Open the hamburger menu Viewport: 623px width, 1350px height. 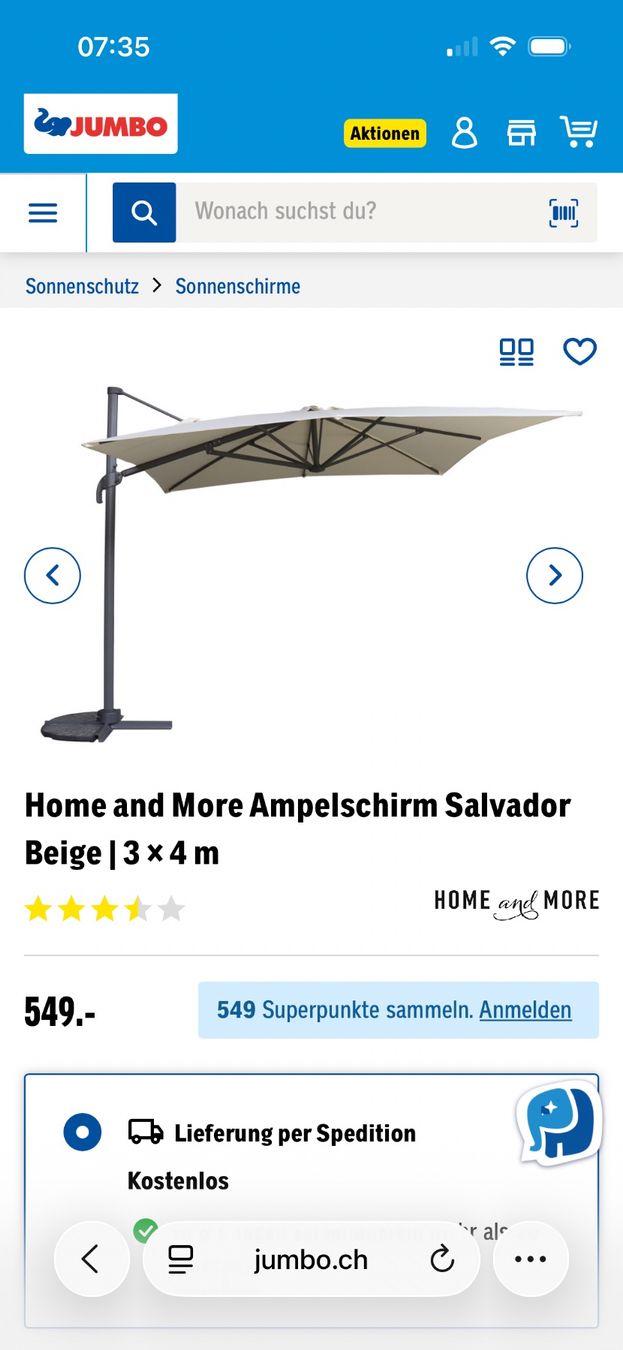(x=43, y=213)
